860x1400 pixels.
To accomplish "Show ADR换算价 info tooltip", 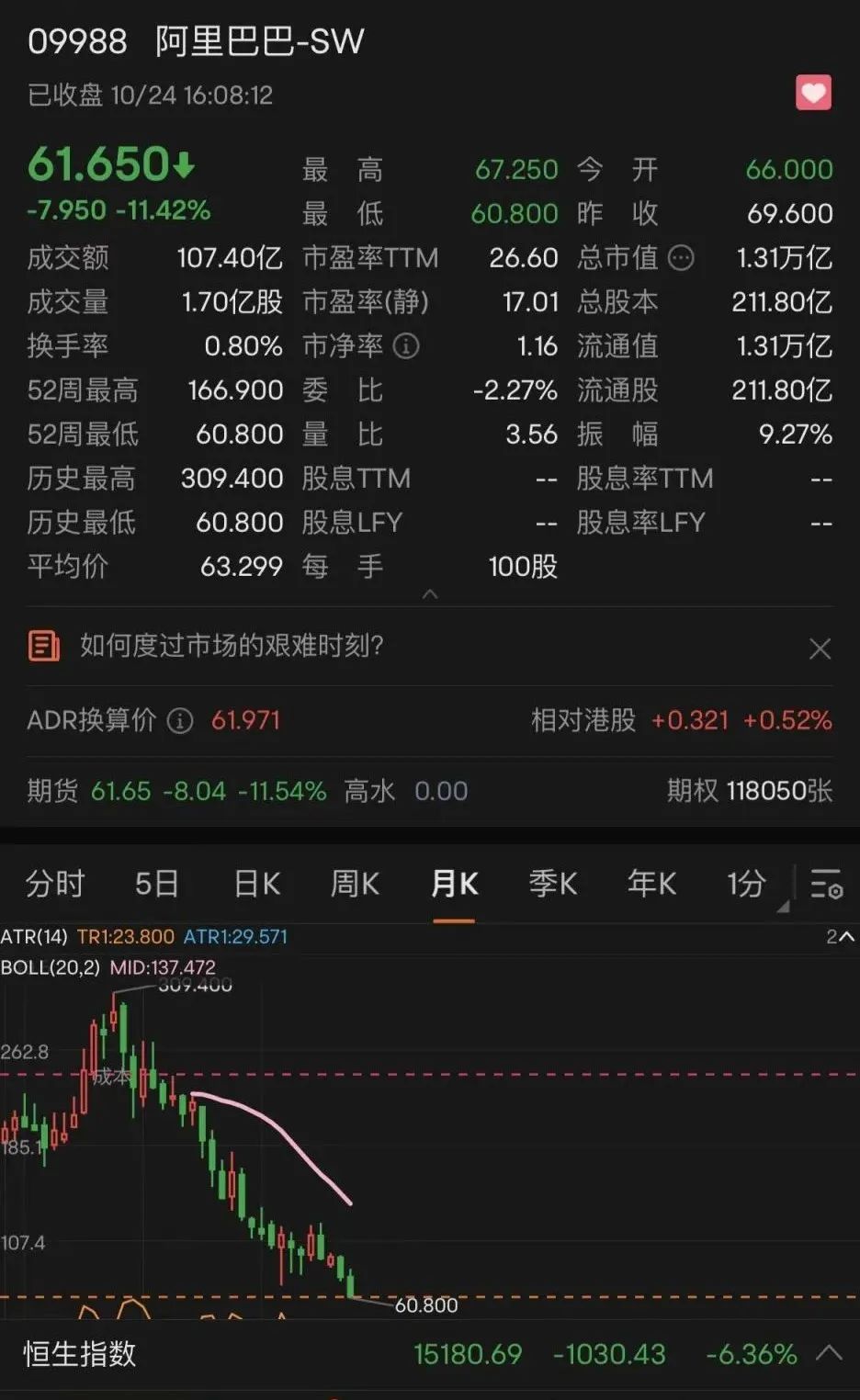I will pyautogui.click(x=180, y=721).
